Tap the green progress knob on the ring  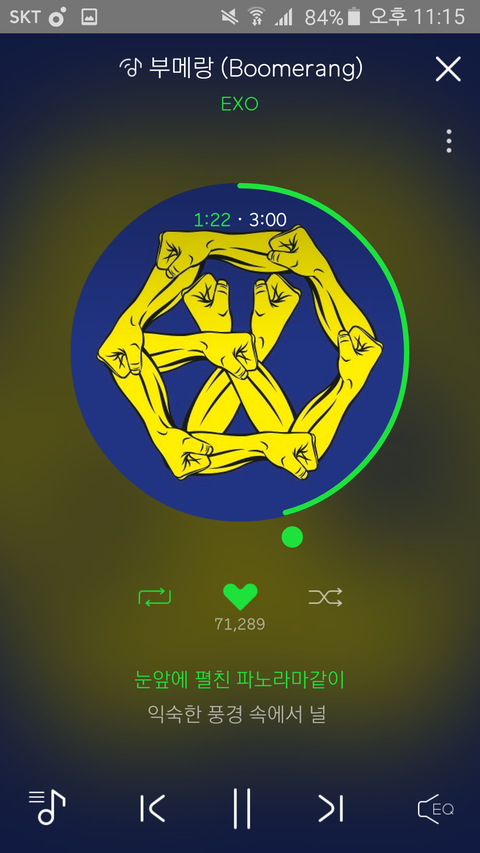[292, 537]
